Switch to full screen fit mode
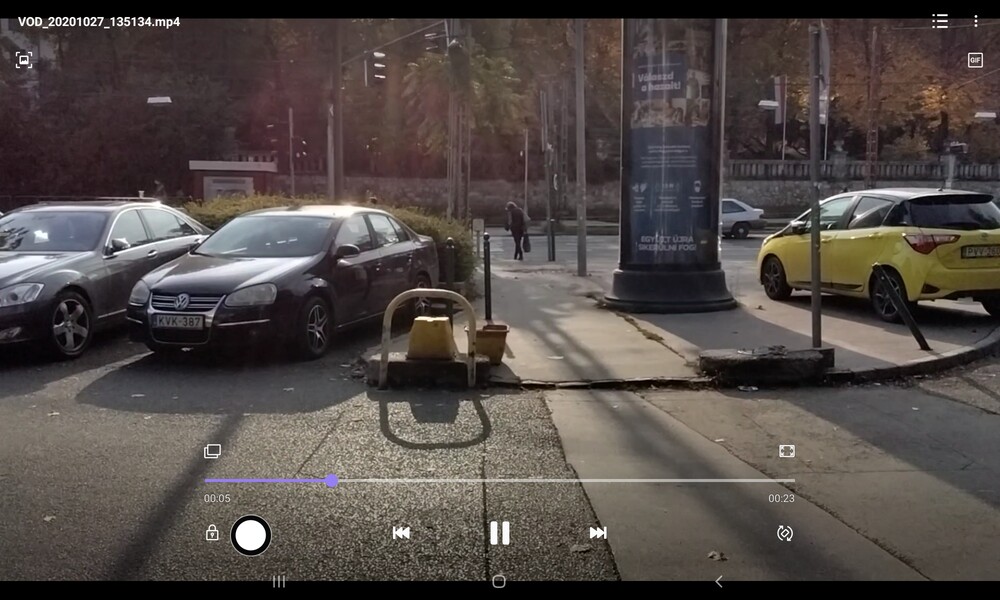The height and width of the screenshot is (600, 1000). coord(787,451)
